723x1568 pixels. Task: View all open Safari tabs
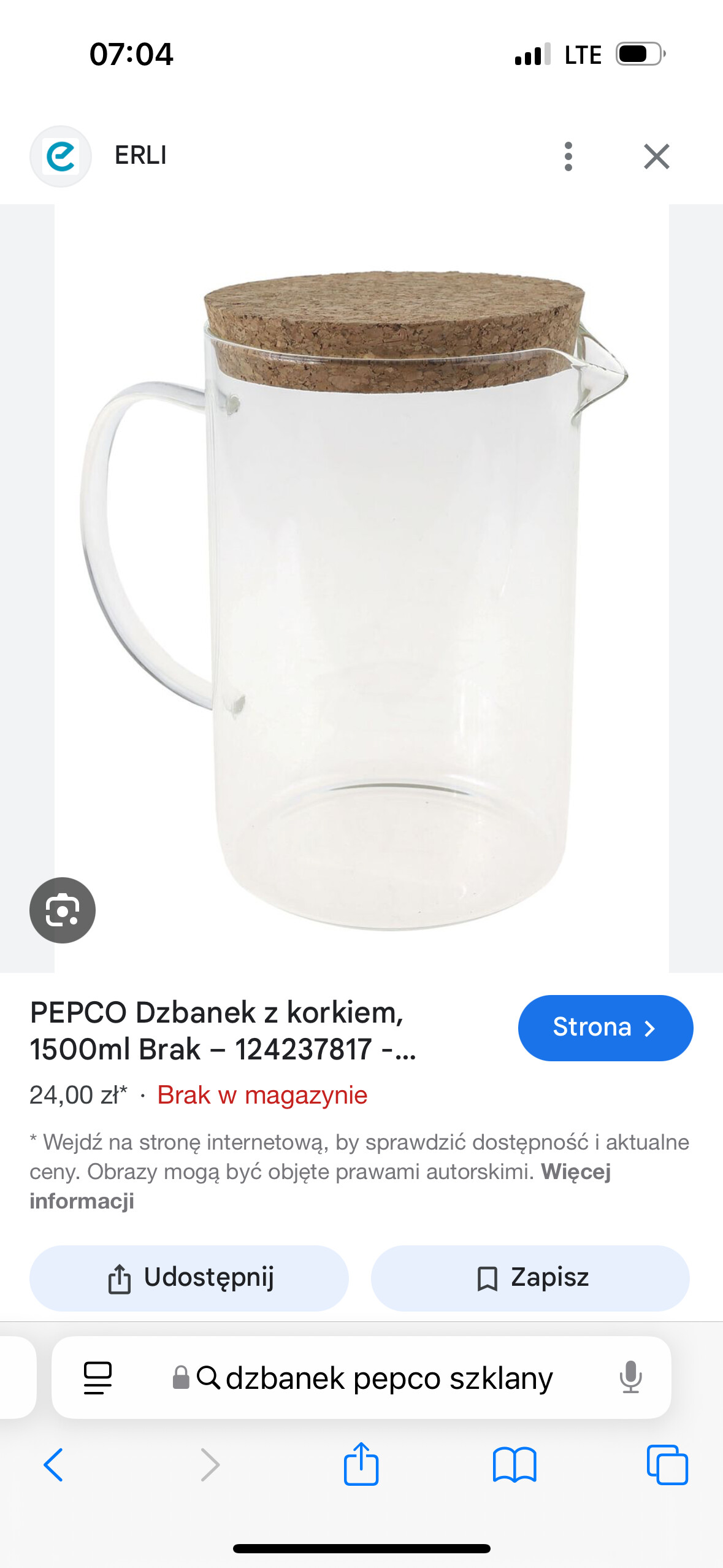point(667,1465)
